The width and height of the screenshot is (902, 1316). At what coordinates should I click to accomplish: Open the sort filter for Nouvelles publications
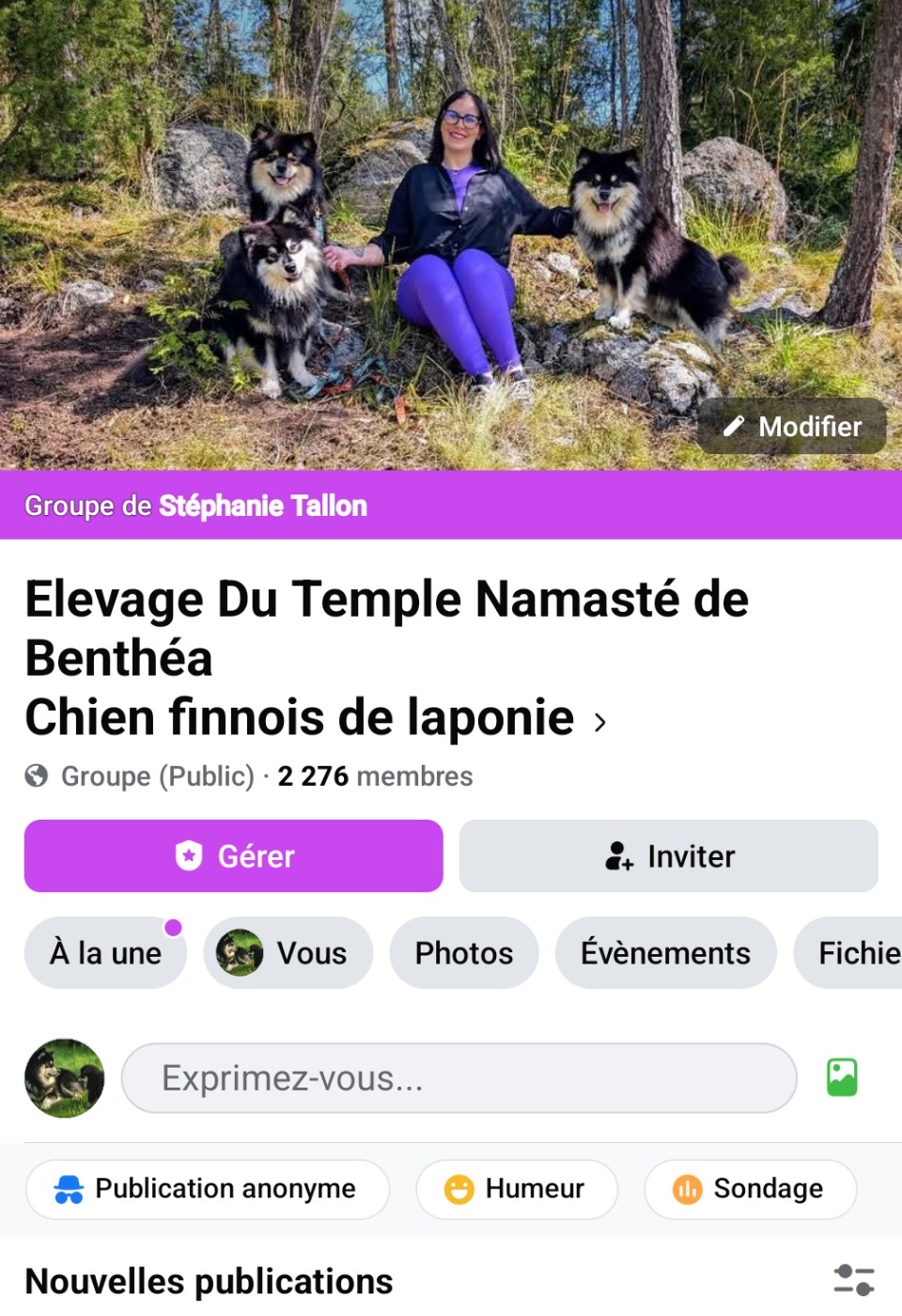854,1280
